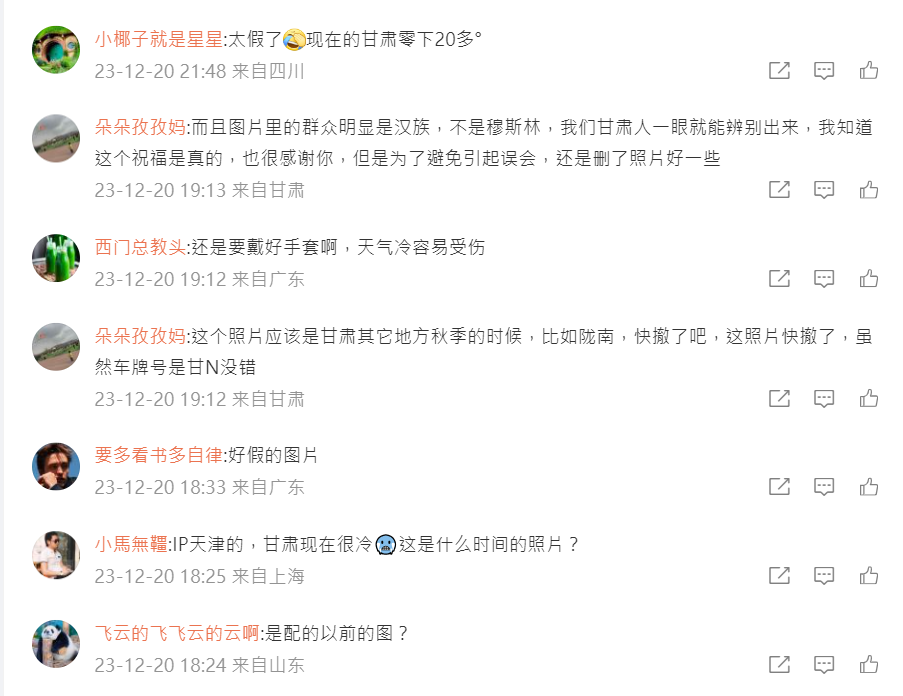Screen dimensions: 903x696
Task: Share 小馬無疆's comment
Action: (x=779, y=576)
